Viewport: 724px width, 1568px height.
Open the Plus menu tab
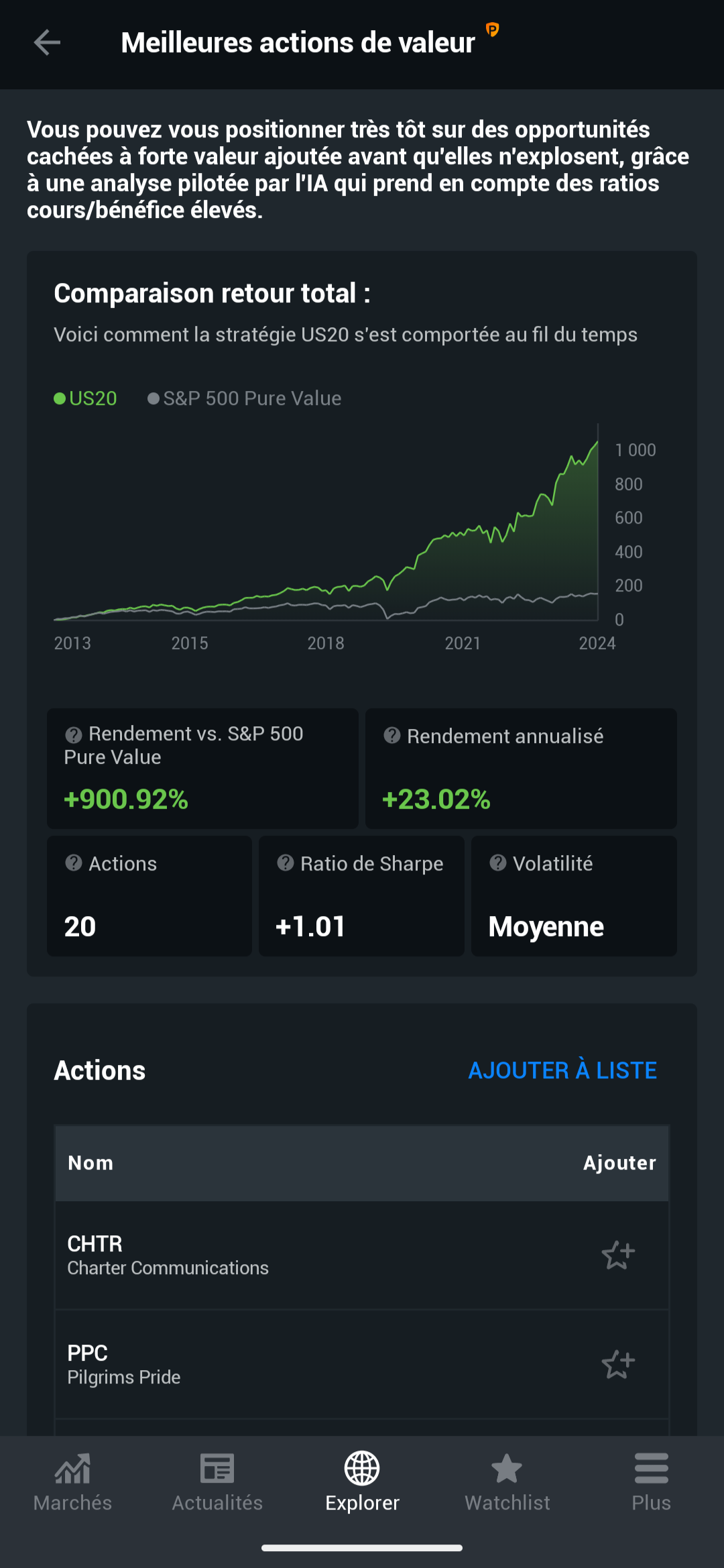point(652,1483)
